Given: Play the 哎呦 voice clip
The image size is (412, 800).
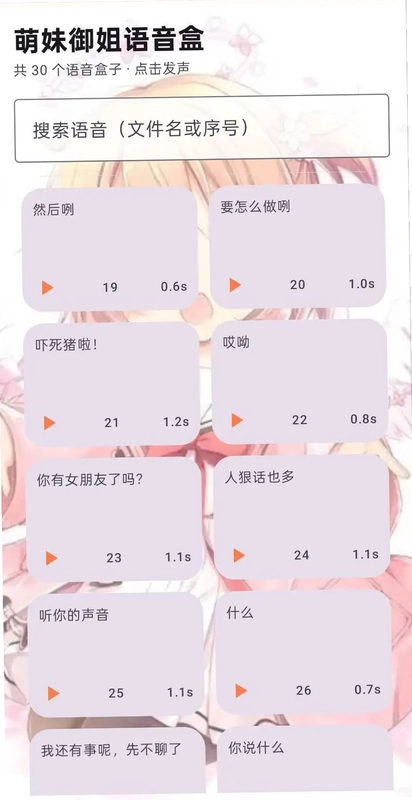Looking at the screenshot, I should click(237, 420).
